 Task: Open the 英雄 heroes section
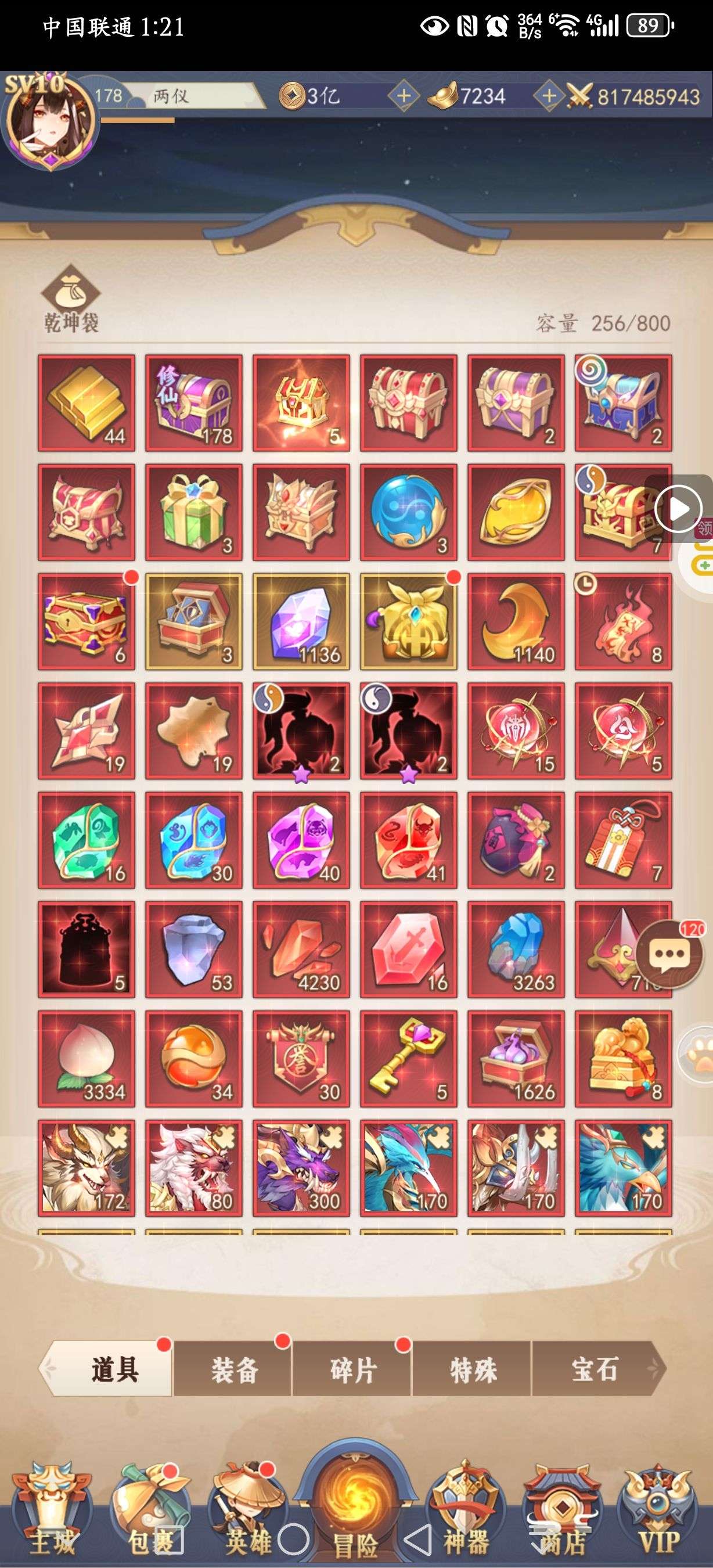coord(247,1509)
